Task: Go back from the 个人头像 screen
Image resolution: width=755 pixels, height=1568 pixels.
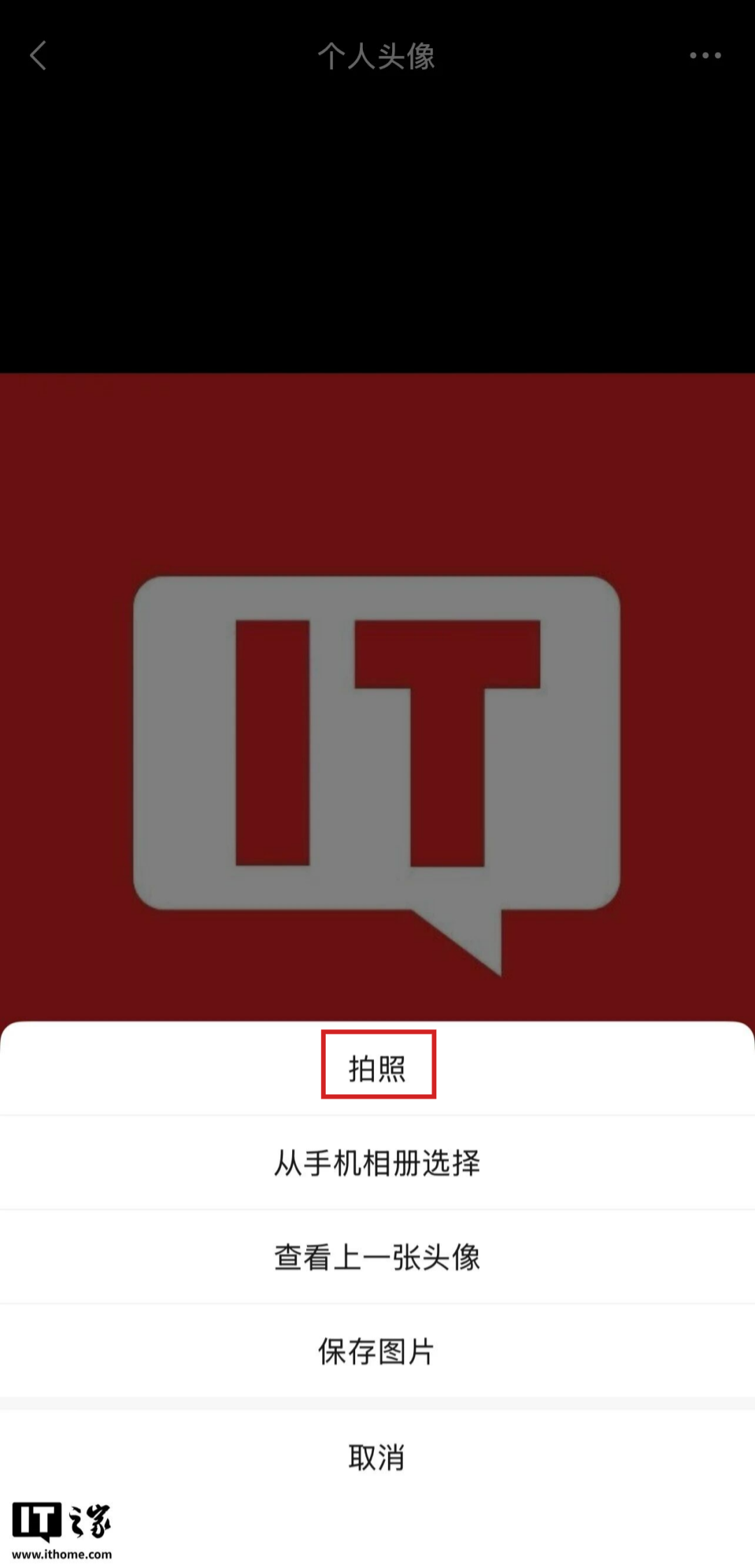Action: pyautogui.click(x=38, y=55)
